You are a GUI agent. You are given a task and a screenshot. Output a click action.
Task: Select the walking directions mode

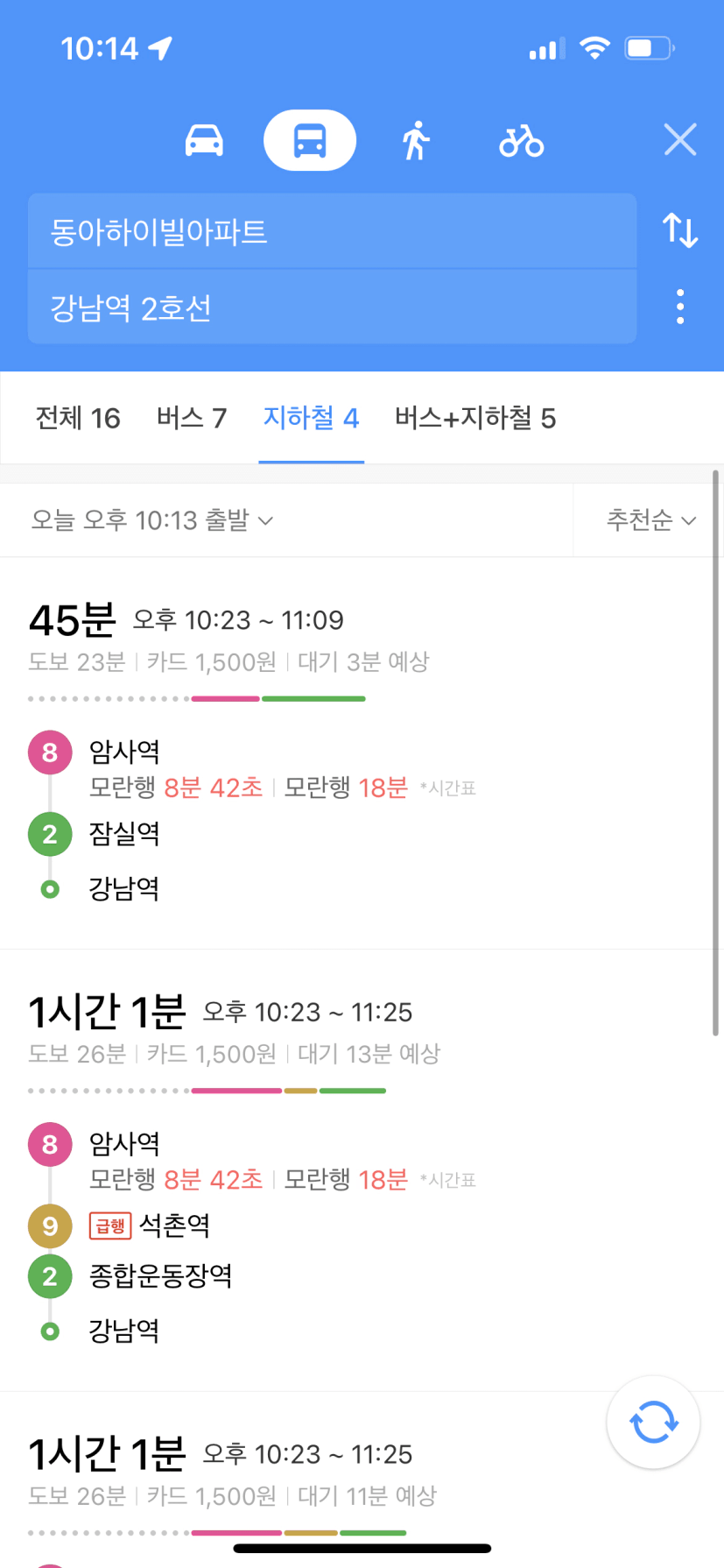coord(416,140)
